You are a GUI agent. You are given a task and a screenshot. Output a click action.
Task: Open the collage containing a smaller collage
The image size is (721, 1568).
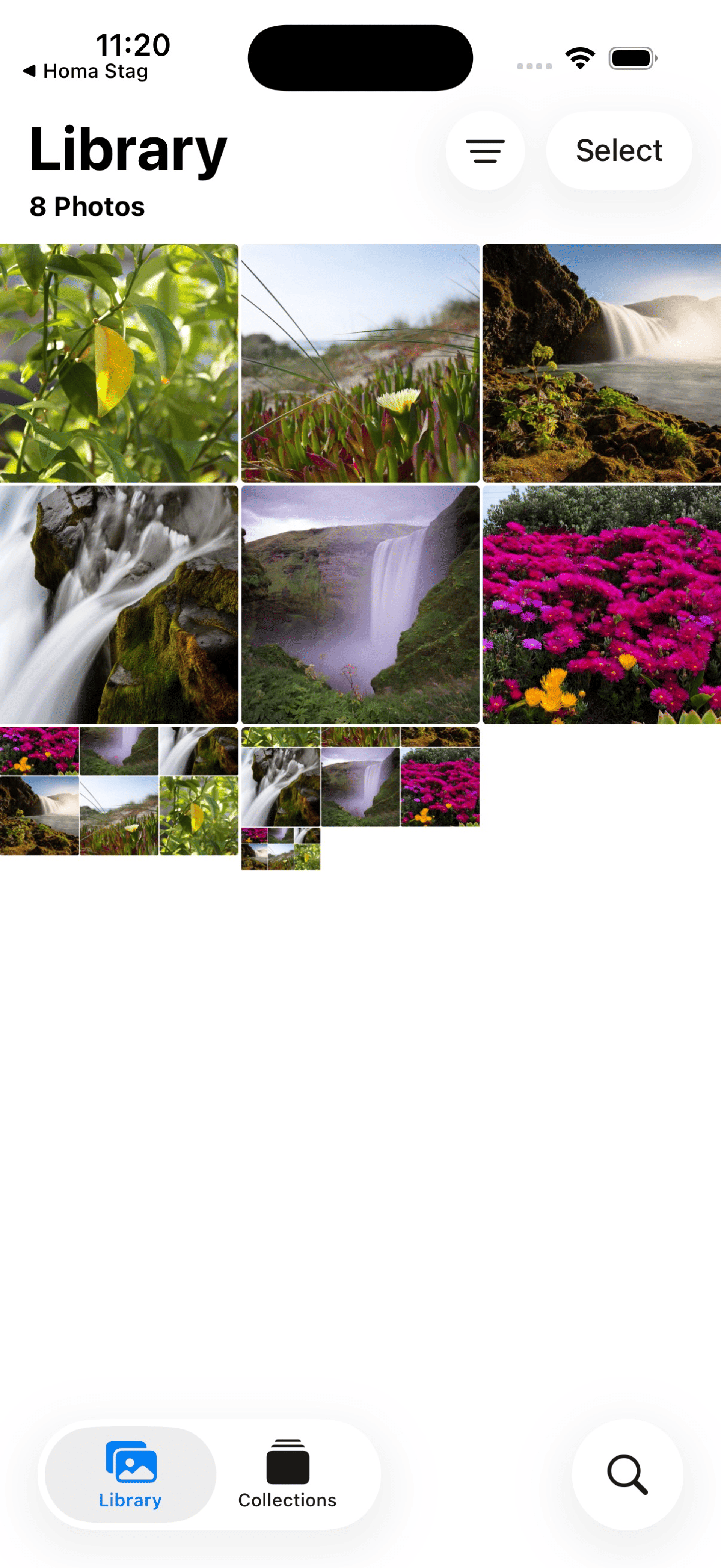click(x=360, y=798)
